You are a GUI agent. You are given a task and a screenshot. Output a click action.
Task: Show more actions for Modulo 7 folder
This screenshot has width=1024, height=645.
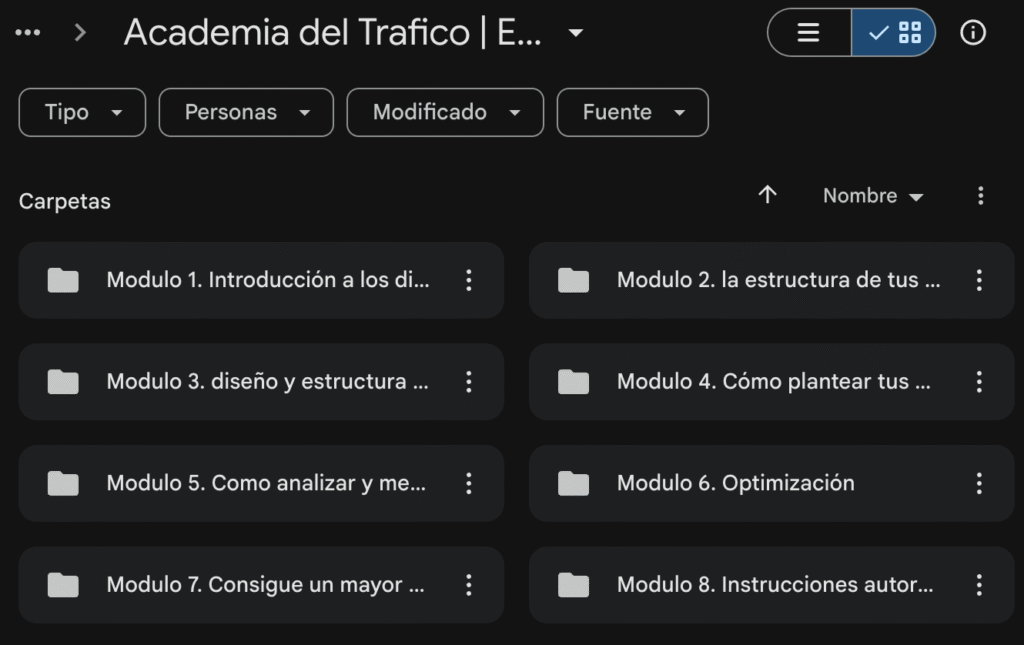(468, 585)
